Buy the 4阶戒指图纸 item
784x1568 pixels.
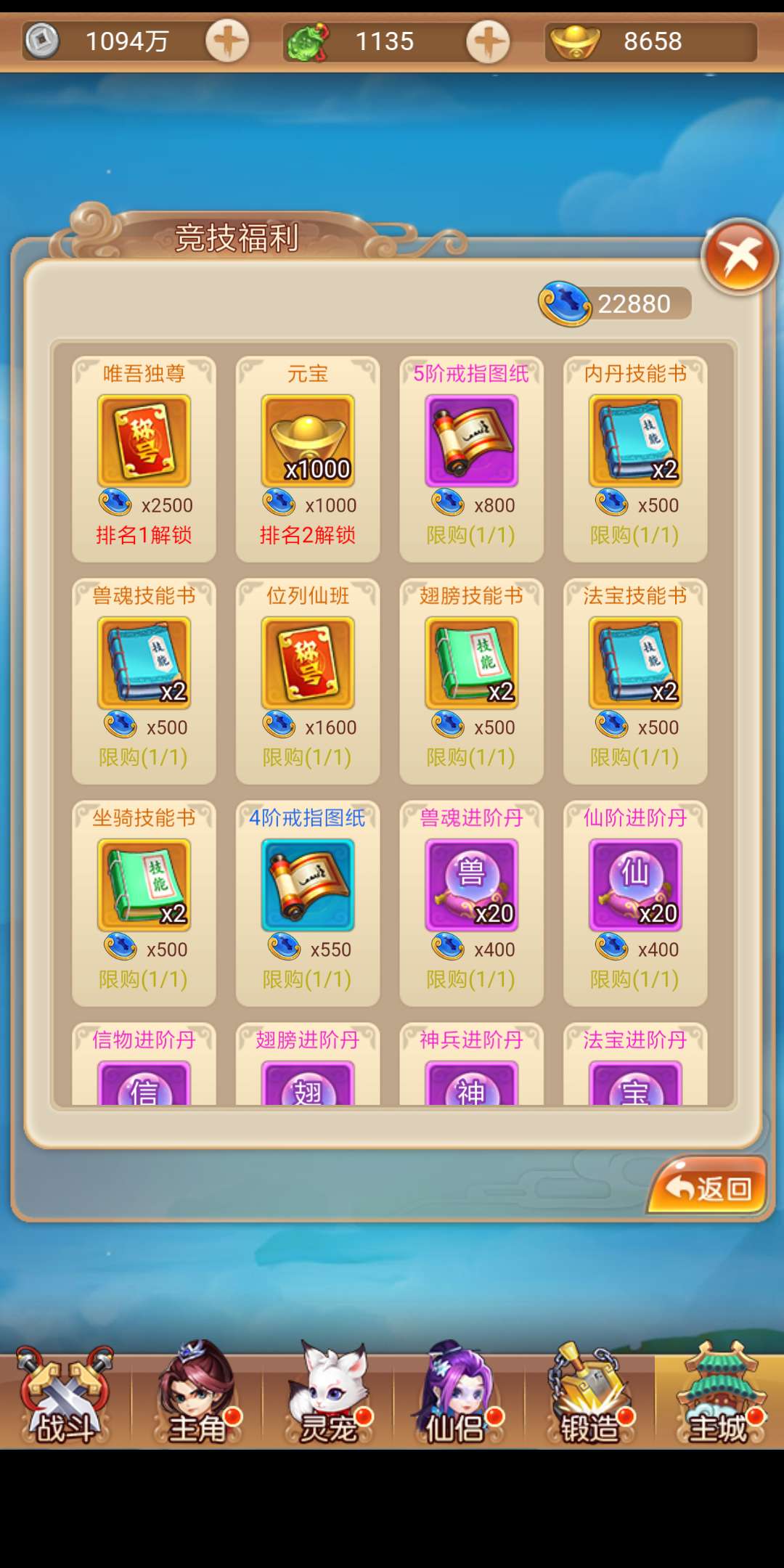[x=308, y=886]
